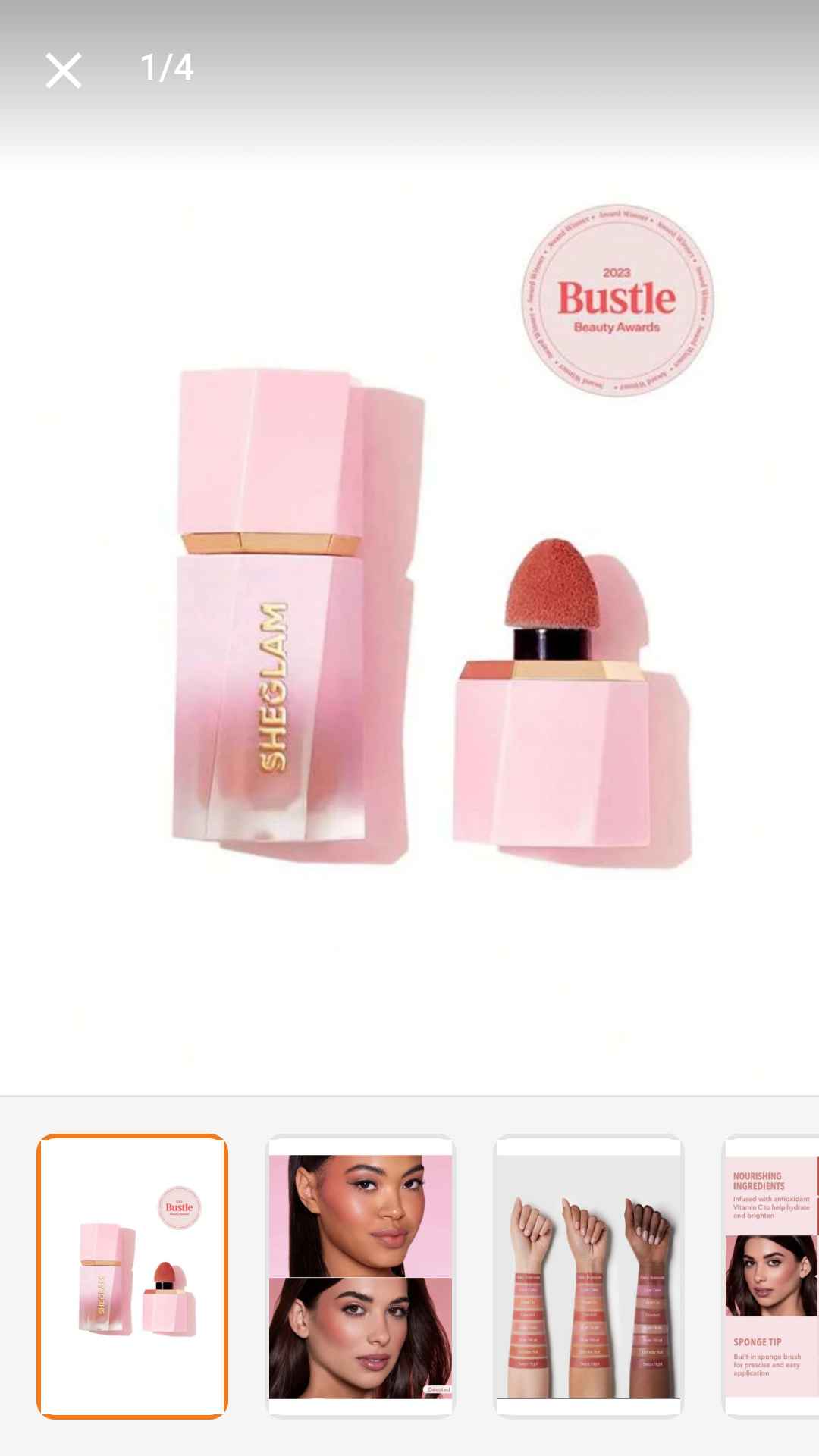Image resolution: width=819 pixels, height=1456 pixels.
Task: Select the first thumbnail of the blush bottle
Action: click(x=133, y=1276)
